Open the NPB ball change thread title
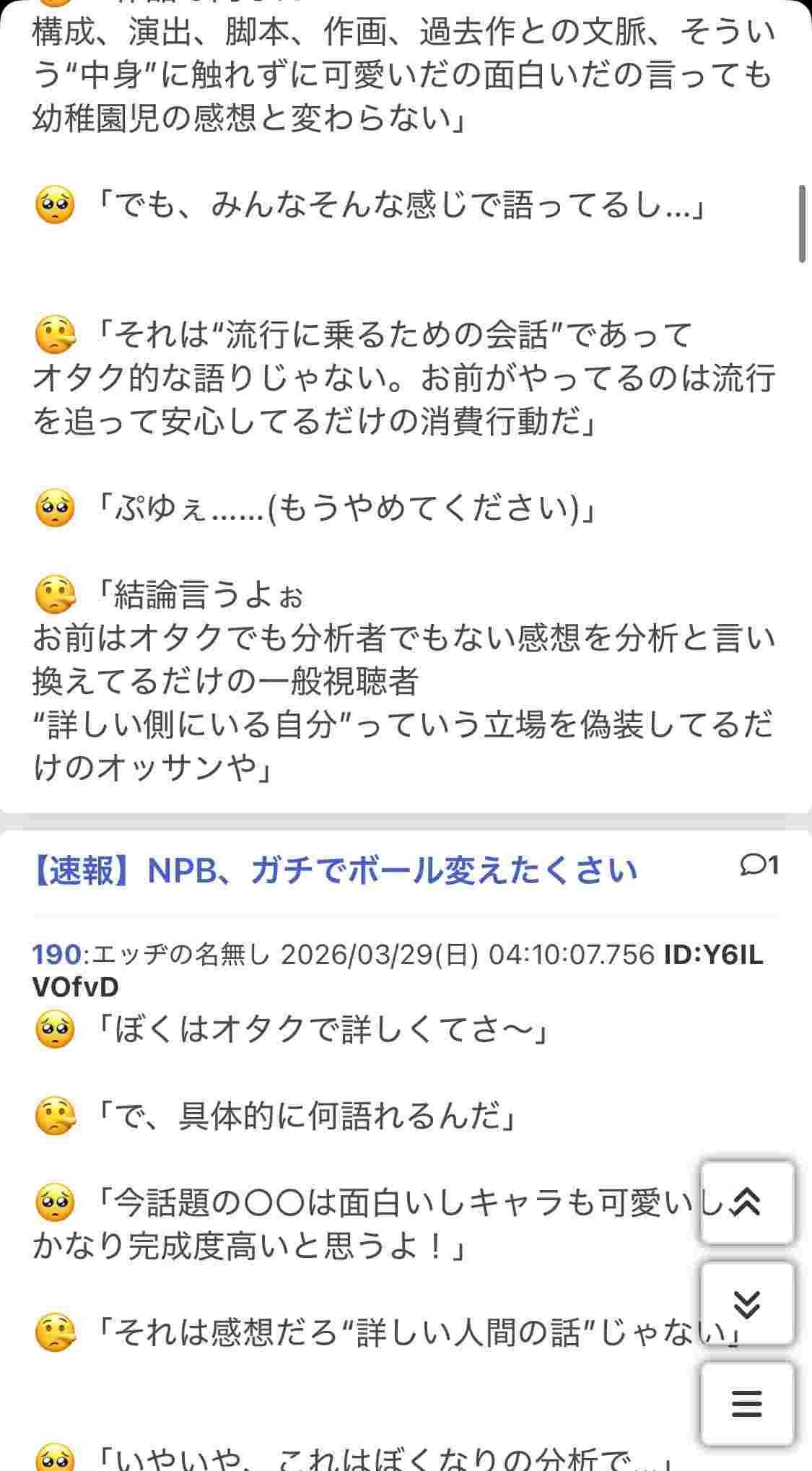This screenshot has width=812, height=1471. 335,872
